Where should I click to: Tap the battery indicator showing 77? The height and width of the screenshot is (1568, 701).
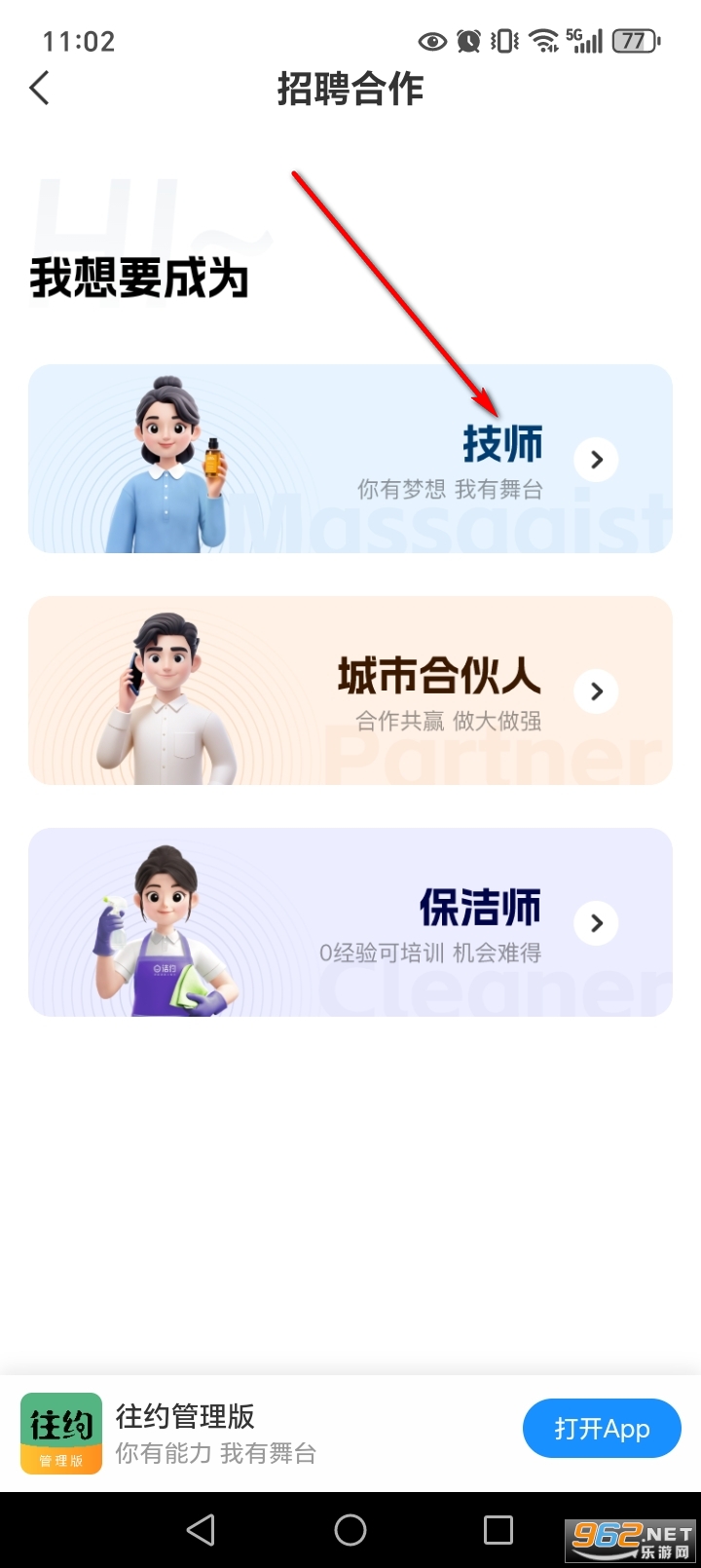635,41
